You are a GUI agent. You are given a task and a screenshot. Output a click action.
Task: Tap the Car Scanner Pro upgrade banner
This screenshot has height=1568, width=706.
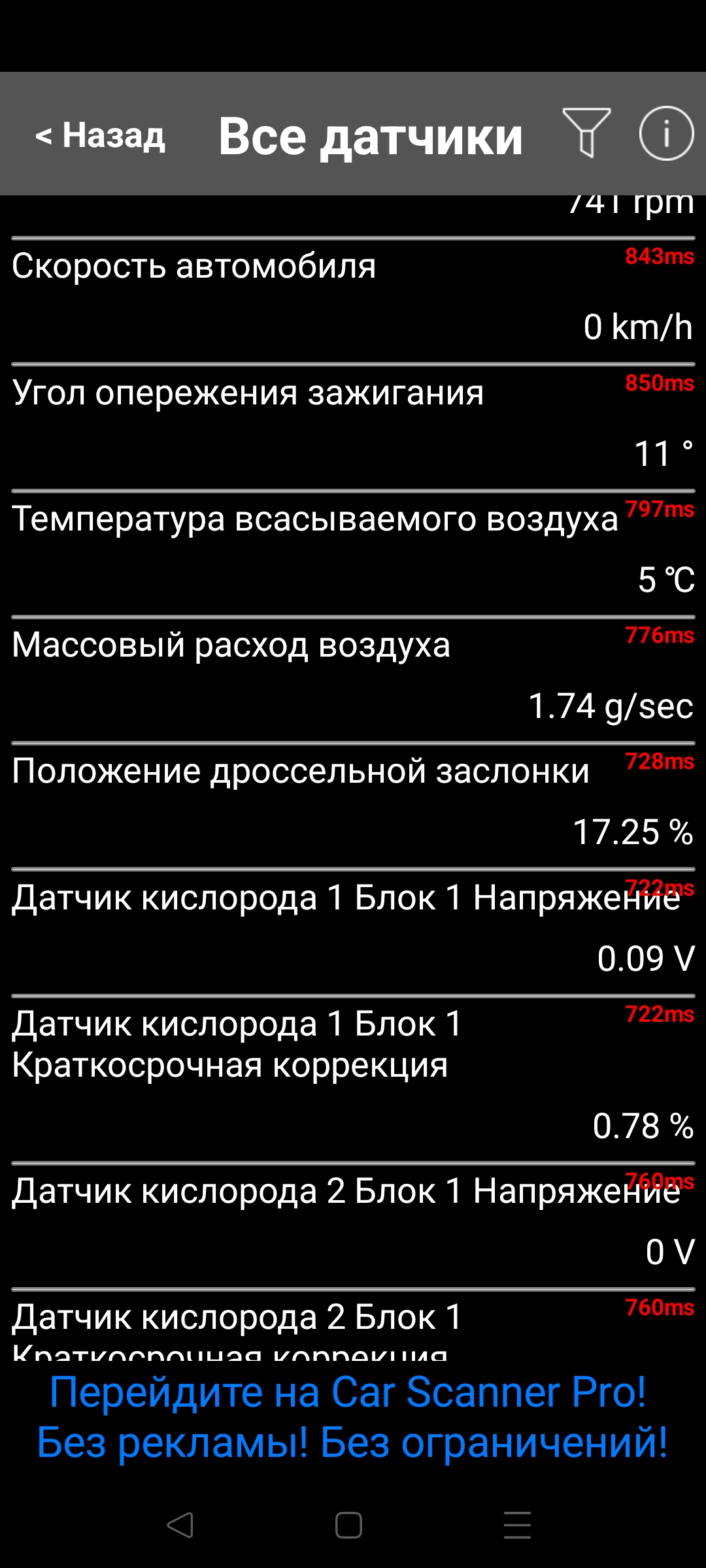(353, 1416)
